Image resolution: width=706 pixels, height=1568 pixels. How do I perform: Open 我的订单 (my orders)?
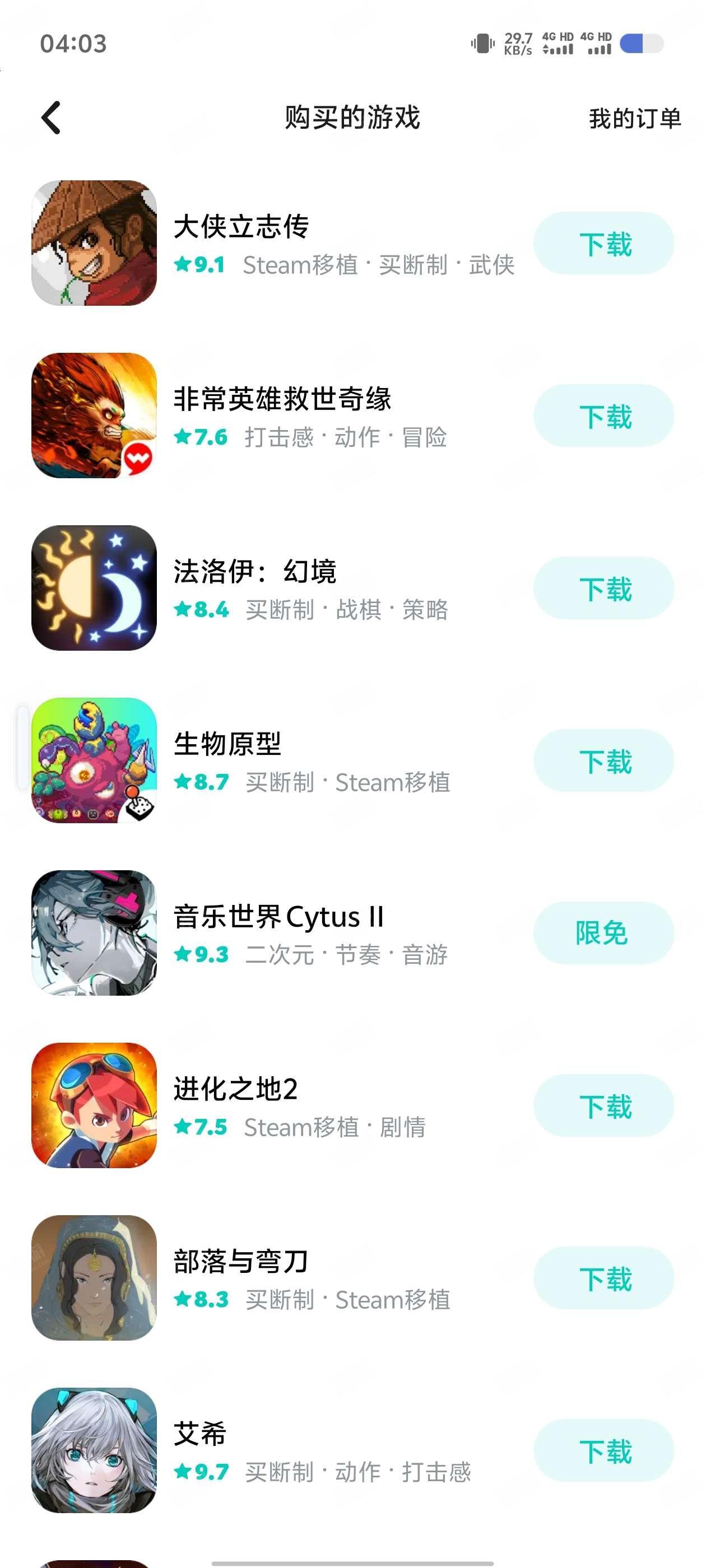pos(635,118)
